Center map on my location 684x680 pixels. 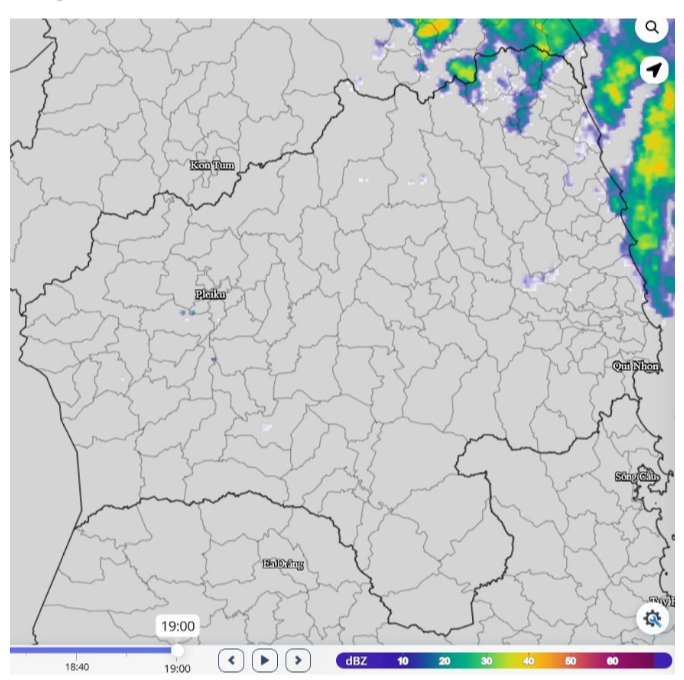(x=652, y=70)
